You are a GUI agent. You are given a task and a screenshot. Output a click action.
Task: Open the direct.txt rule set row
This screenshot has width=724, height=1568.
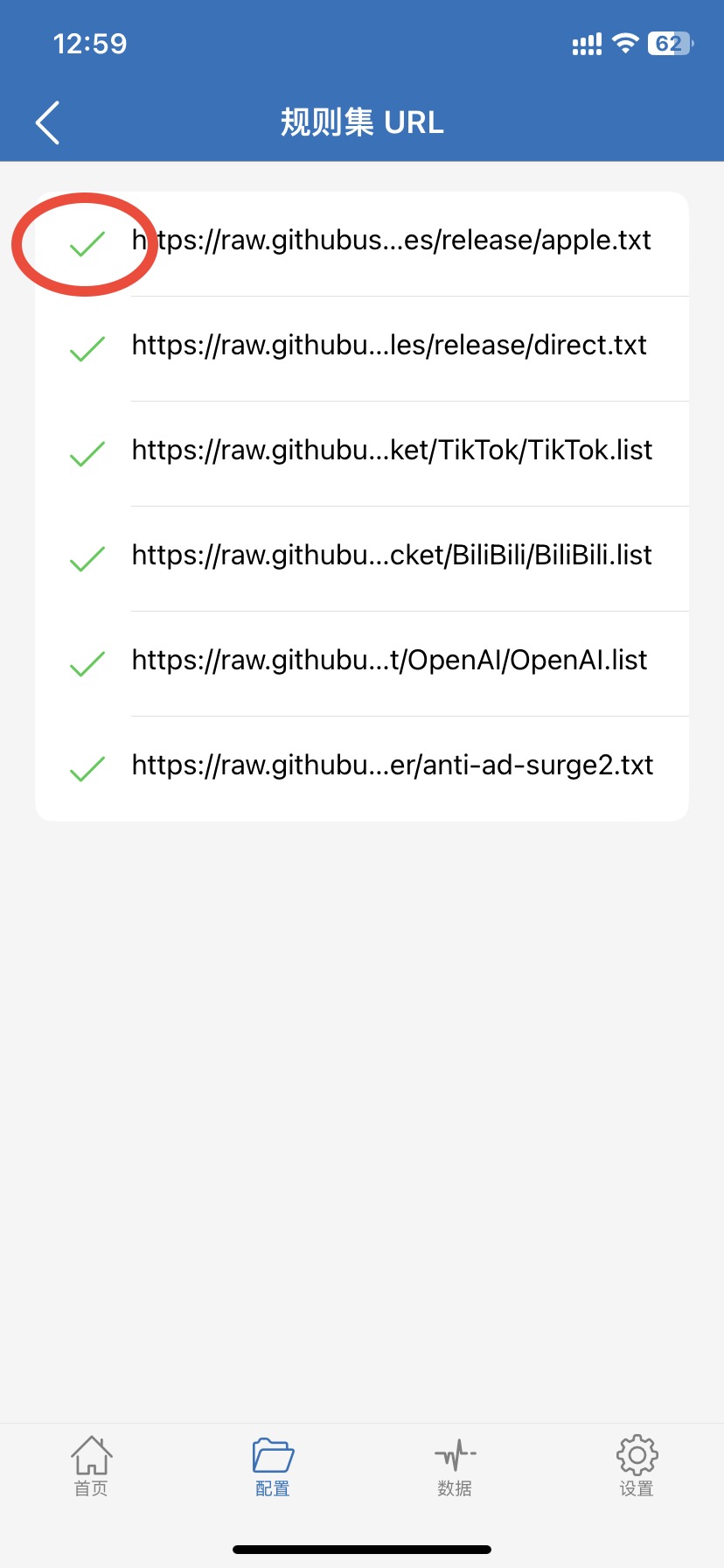(x=389, y=346)
